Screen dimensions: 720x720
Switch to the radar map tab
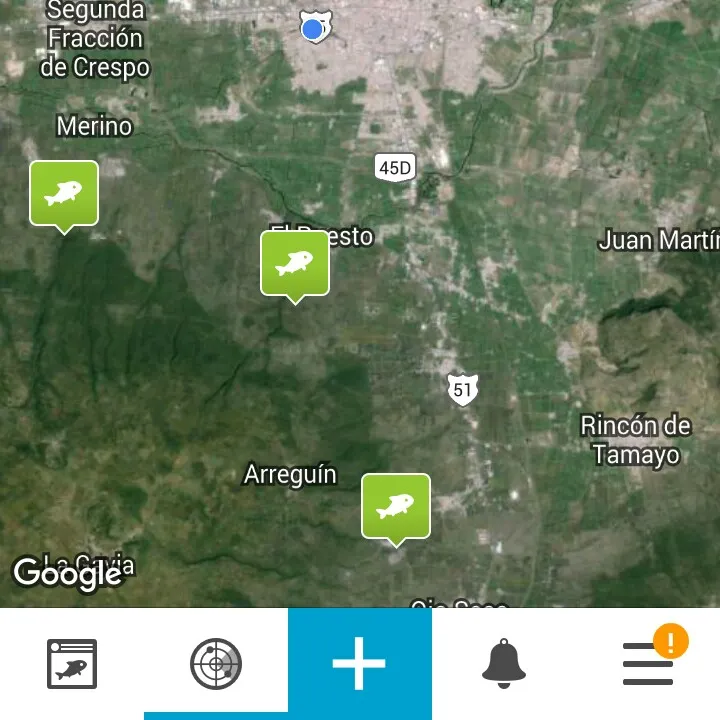coord(216,663)
